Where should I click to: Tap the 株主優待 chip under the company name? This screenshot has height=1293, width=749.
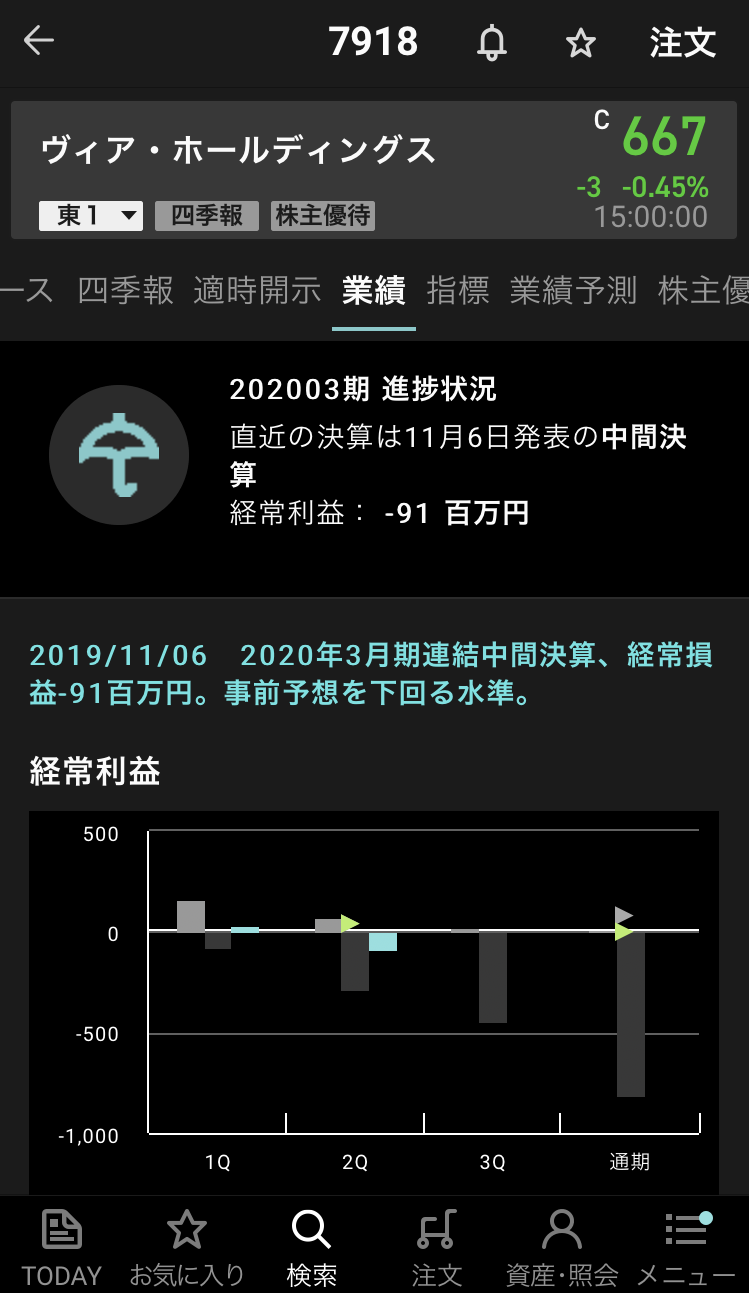tap(323, 216)
